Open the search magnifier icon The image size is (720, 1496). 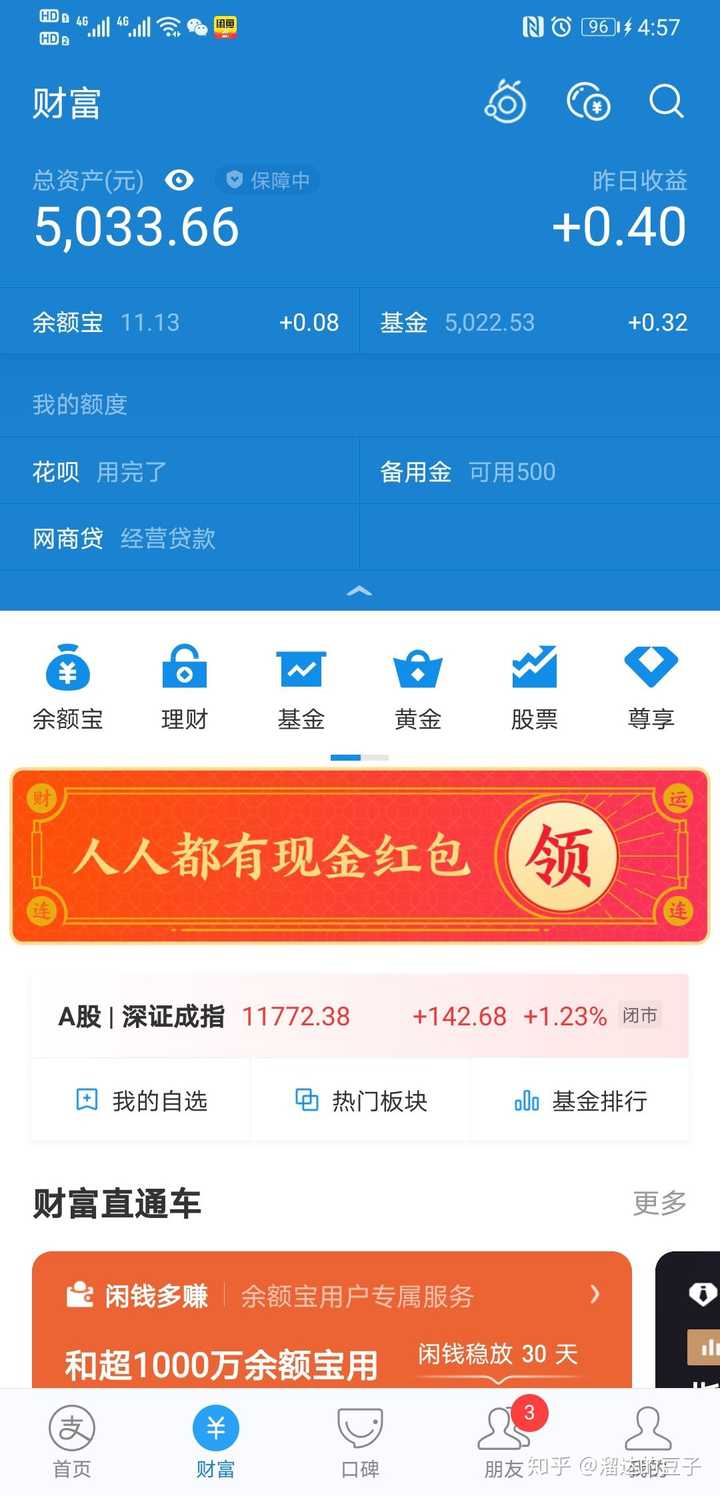pos(666,102)
